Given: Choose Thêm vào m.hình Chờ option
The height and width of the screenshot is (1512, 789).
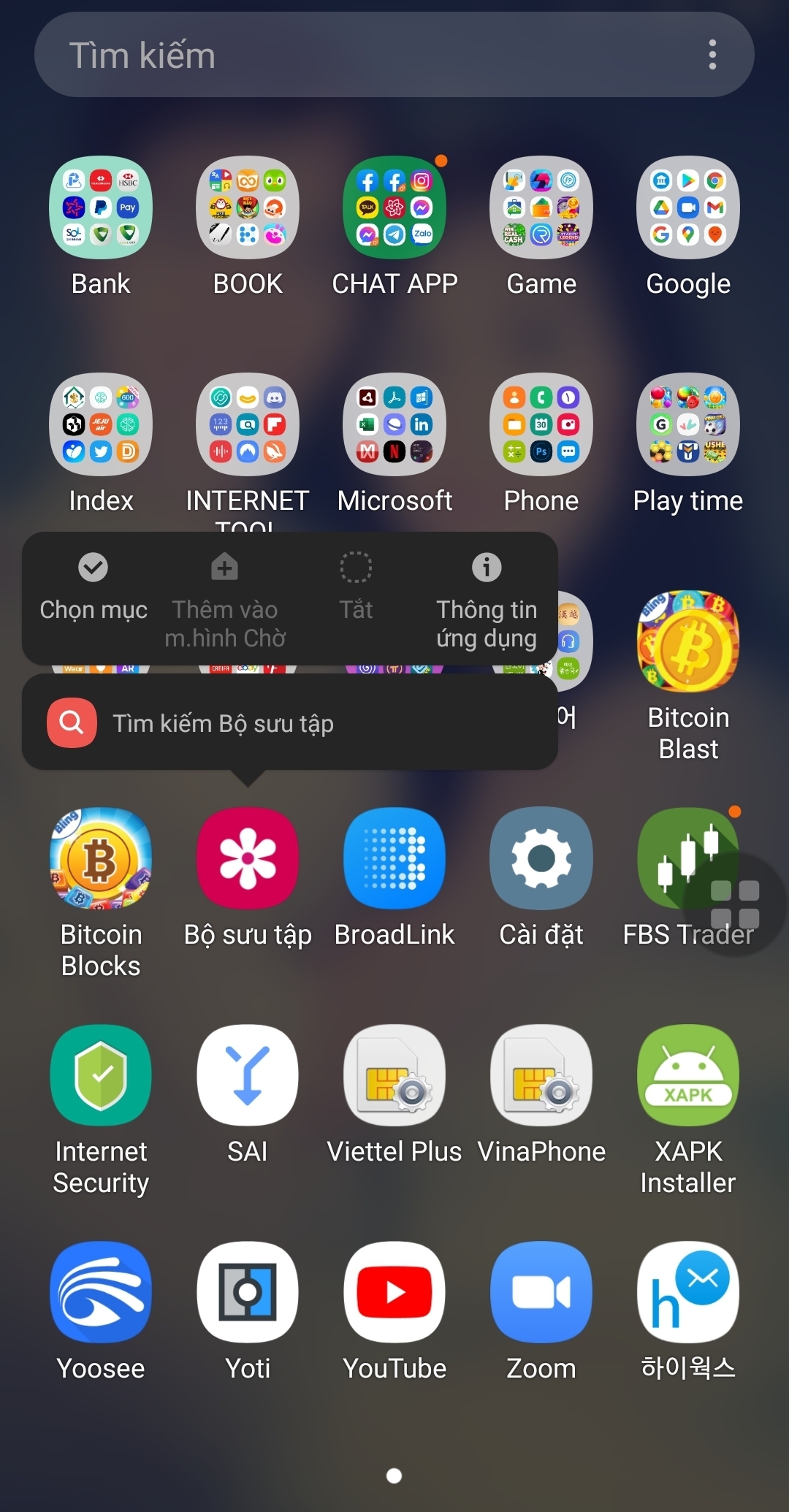Looking at the screenshot, I should 224,599.
